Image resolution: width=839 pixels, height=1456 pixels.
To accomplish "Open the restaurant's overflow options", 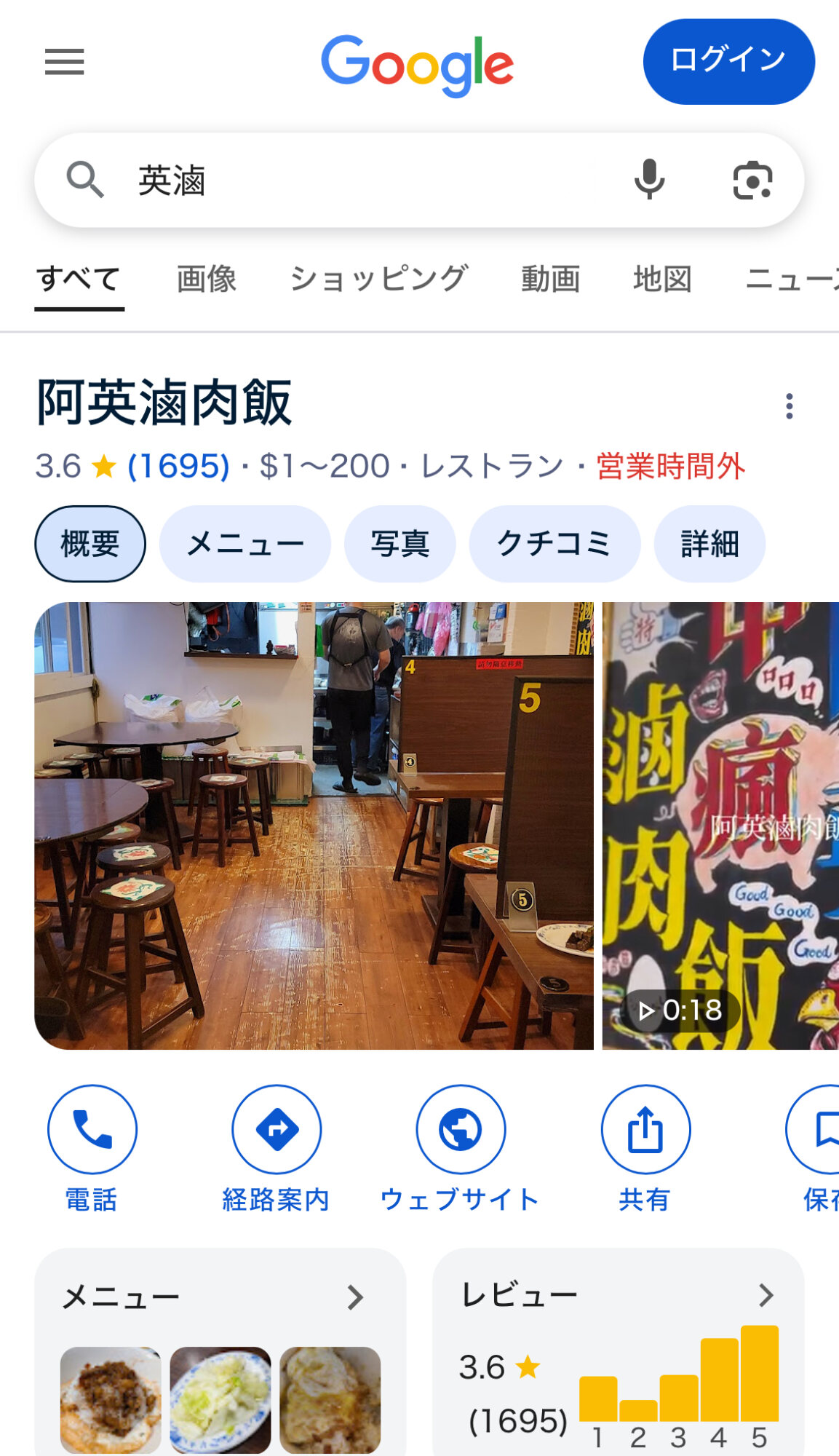I will pyautogui.click(x=789, y=406).
